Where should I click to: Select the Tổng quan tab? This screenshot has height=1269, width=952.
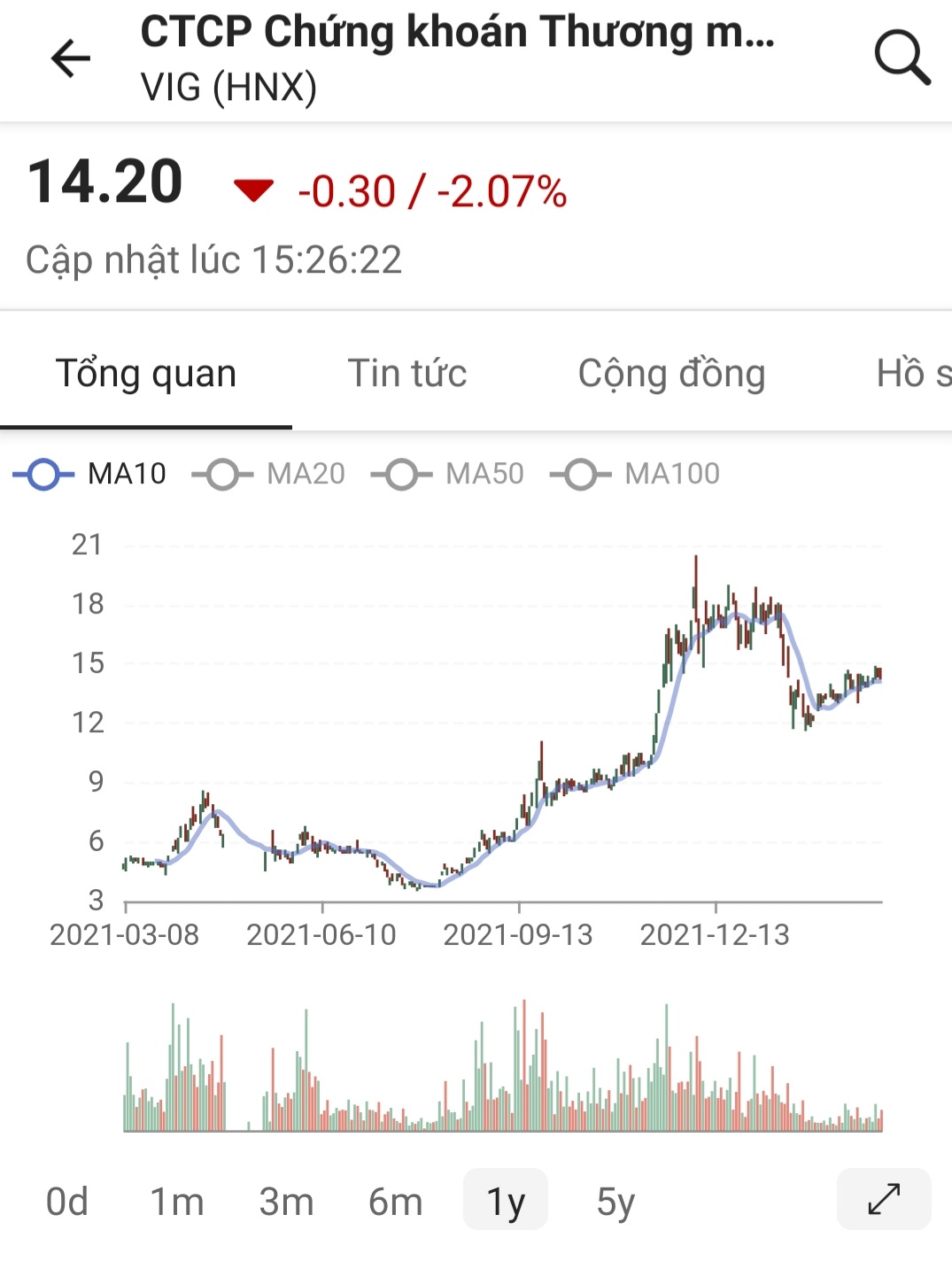coord(146,373)
